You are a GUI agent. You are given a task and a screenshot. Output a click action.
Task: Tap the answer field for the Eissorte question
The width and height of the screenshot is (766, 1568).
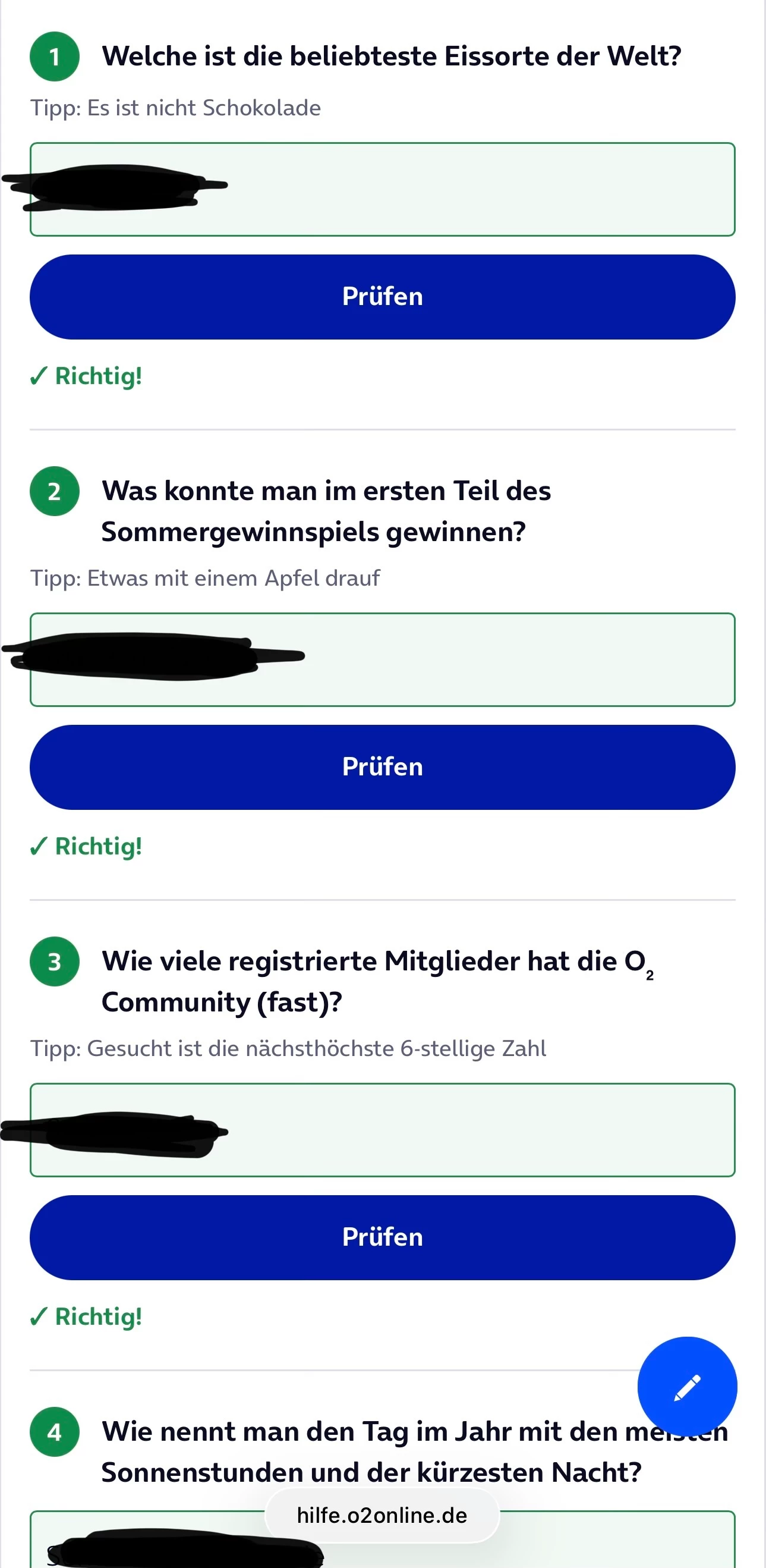382,189
